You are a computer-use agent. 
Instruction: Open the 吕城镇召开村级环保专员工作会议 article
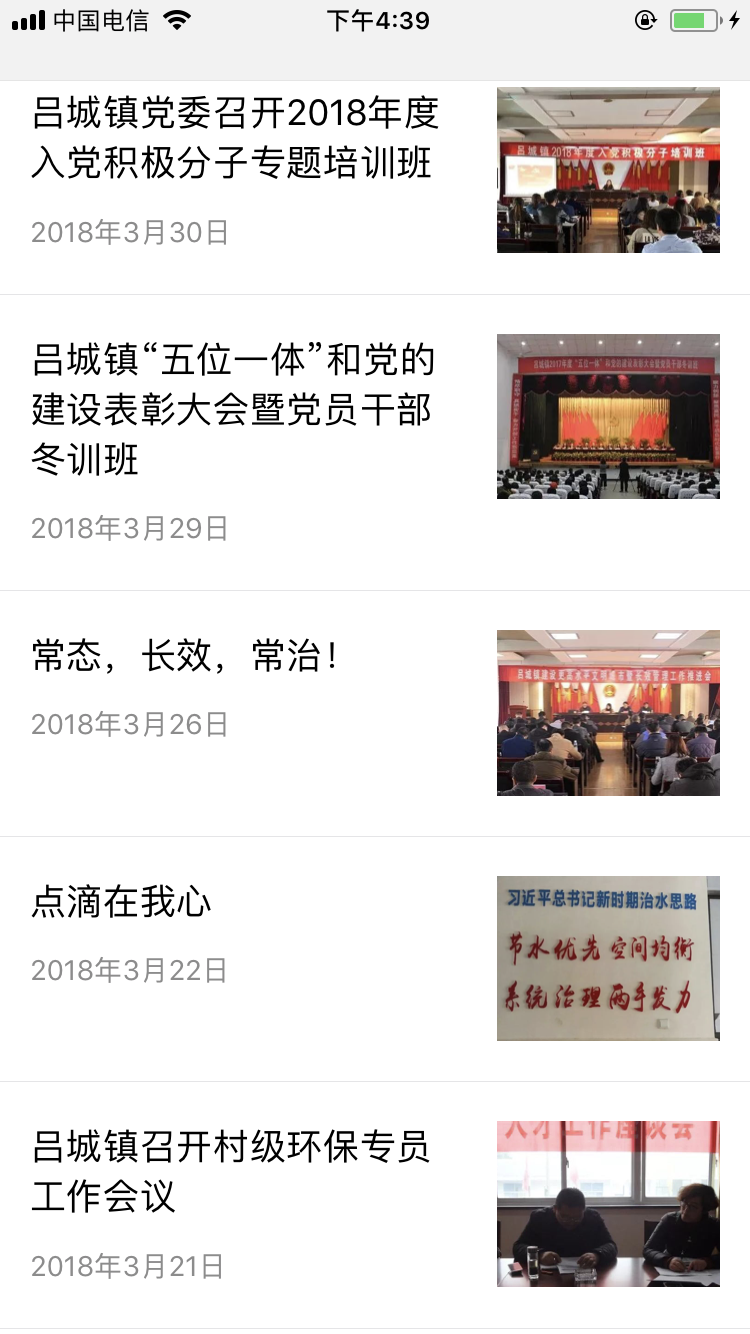point(230,1171)
